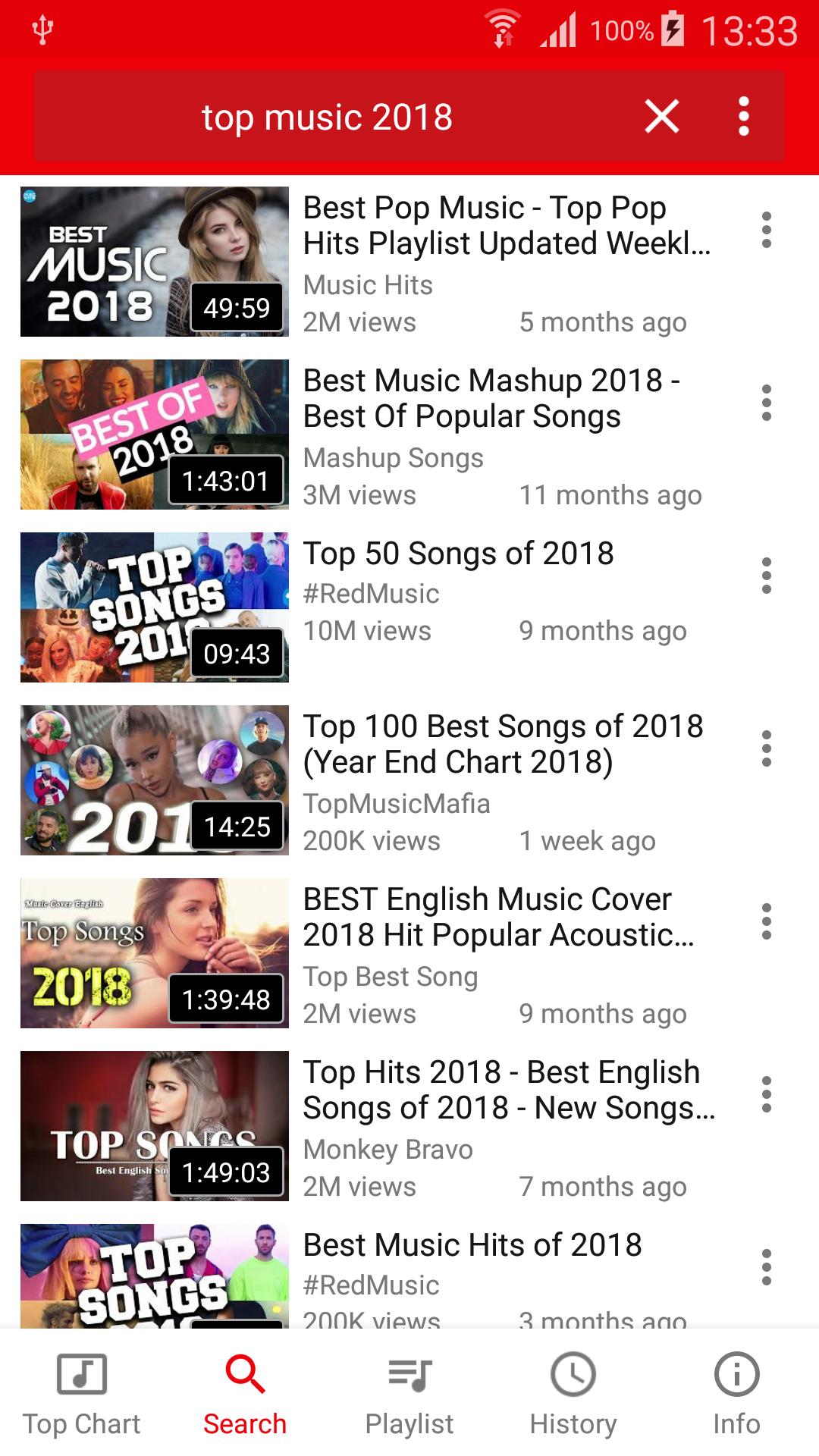Open options for Top Hits 2018 video

coord(766,1094)
